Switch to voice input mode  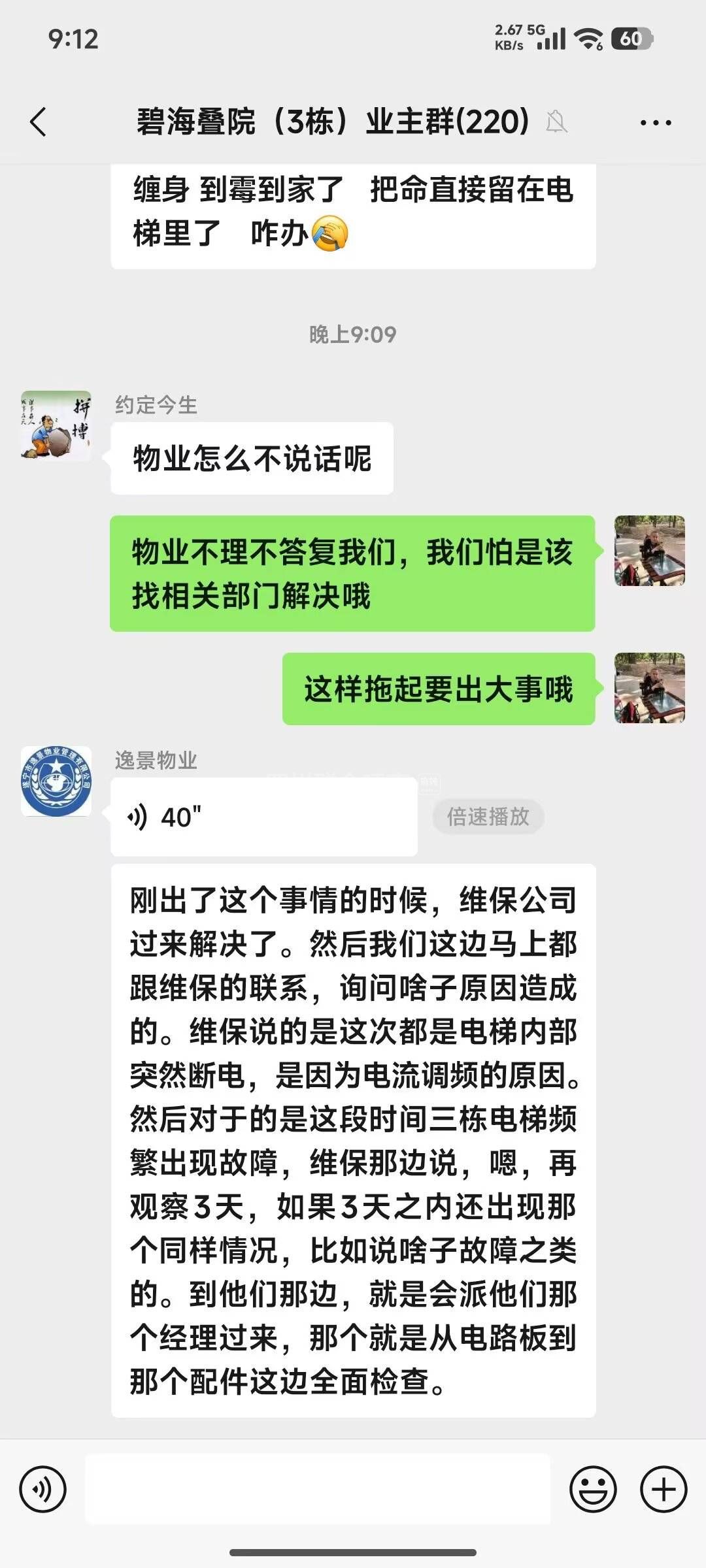[43, 1490]
